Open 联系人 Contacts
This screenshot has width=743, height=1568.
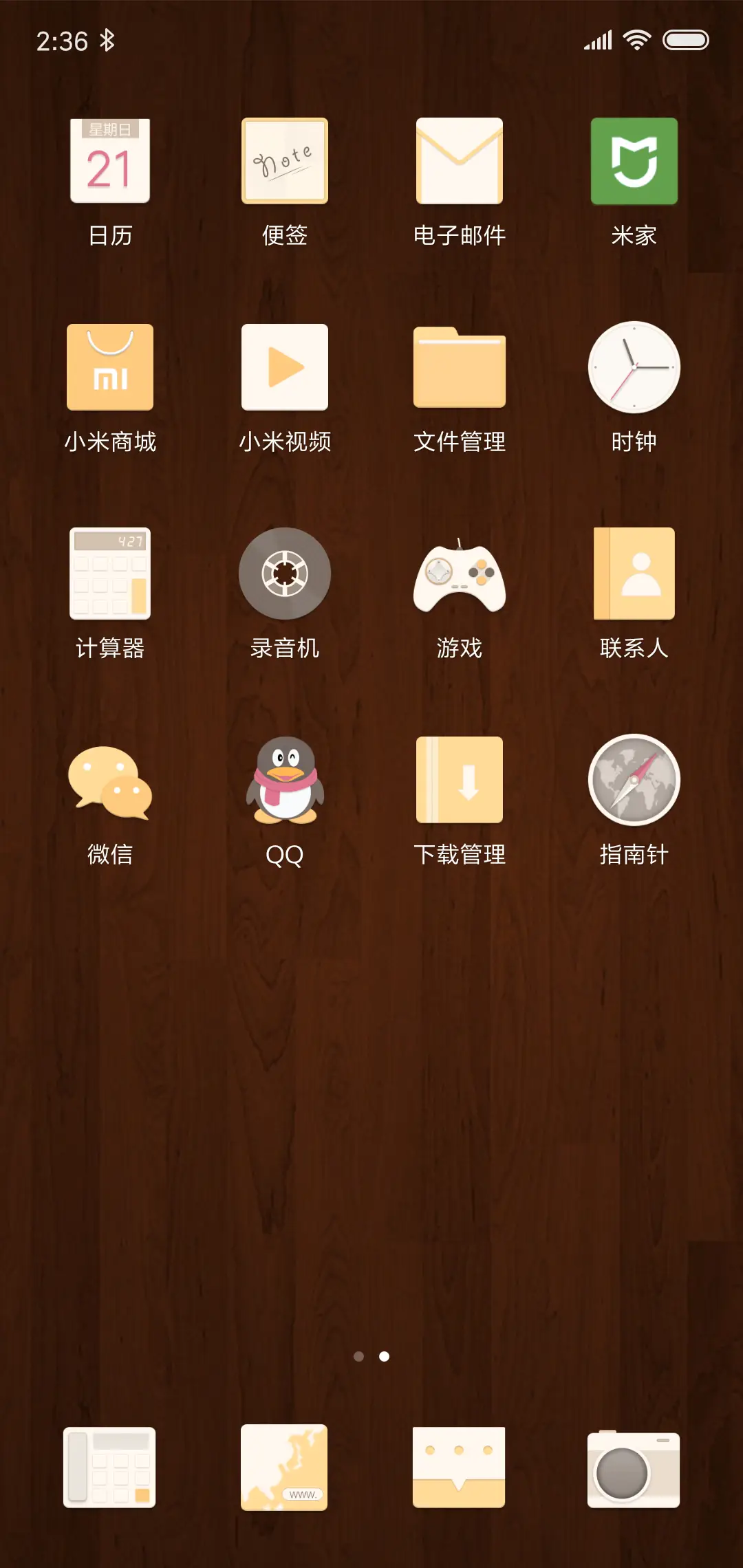tap(634, 573)
